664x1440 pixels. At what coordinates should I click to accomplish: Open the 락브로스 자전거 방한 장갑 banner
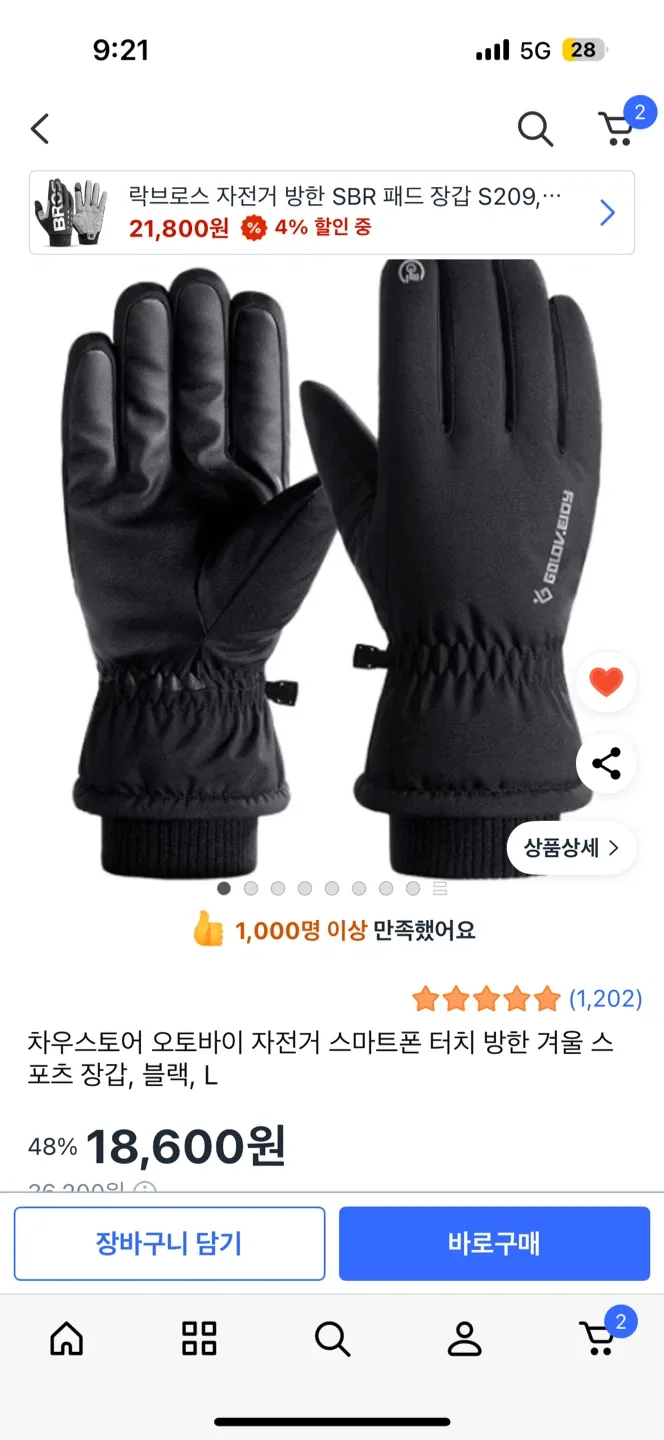pyautogui.click(x=332, y=212)
